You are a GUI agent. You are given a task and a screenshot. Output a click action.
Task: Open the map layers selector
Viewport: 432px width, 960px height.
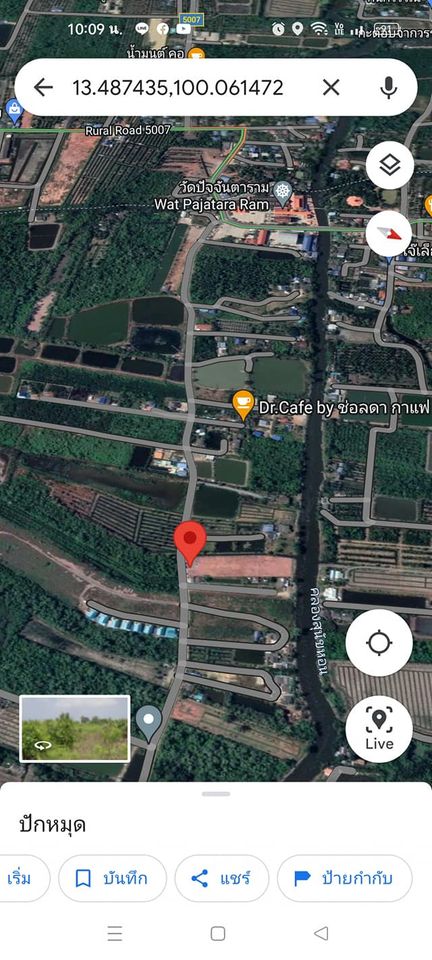point(390,165)
